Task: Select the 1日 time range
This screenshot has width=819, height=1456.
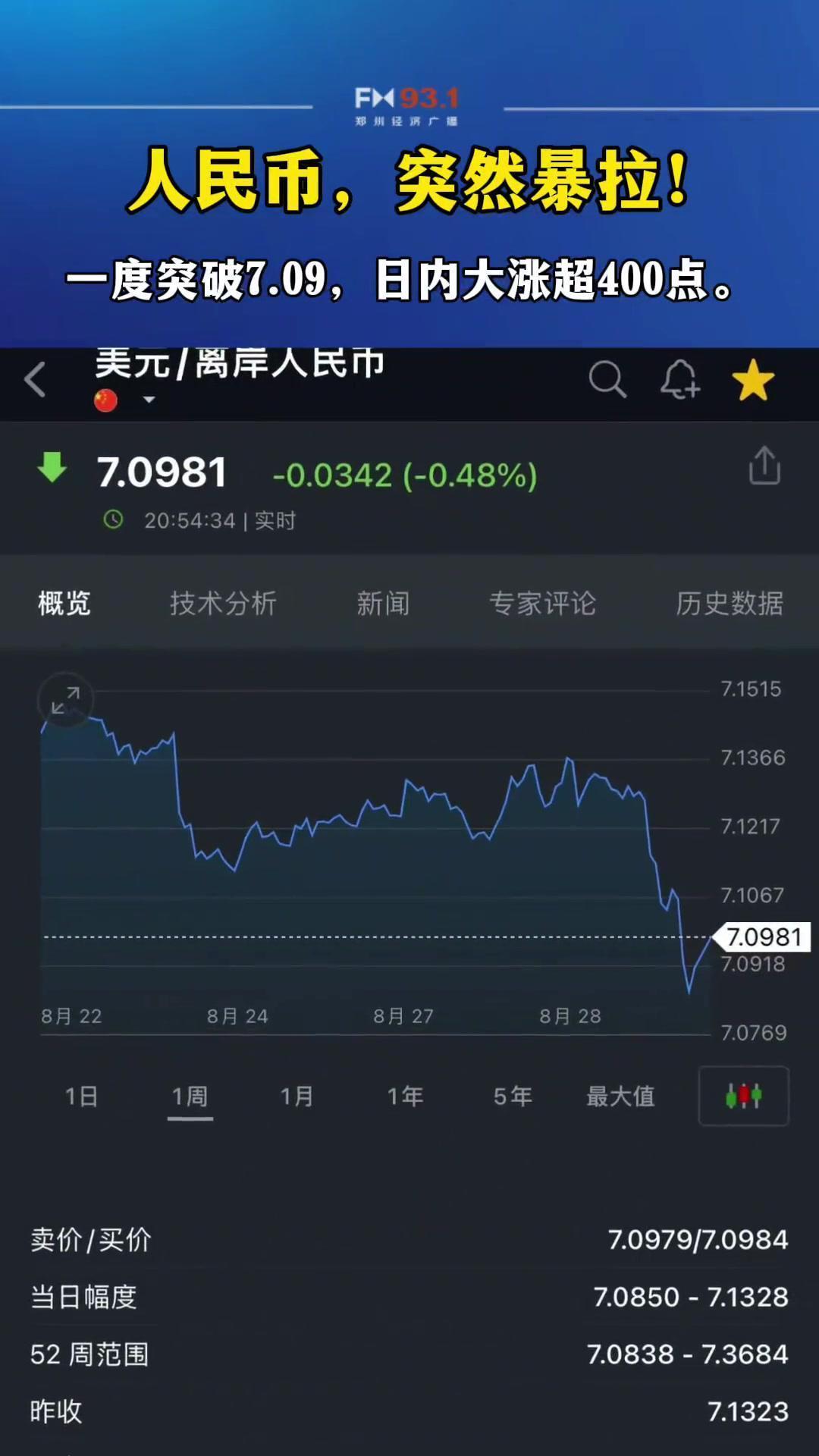Action: click(x=82, y=1097)
